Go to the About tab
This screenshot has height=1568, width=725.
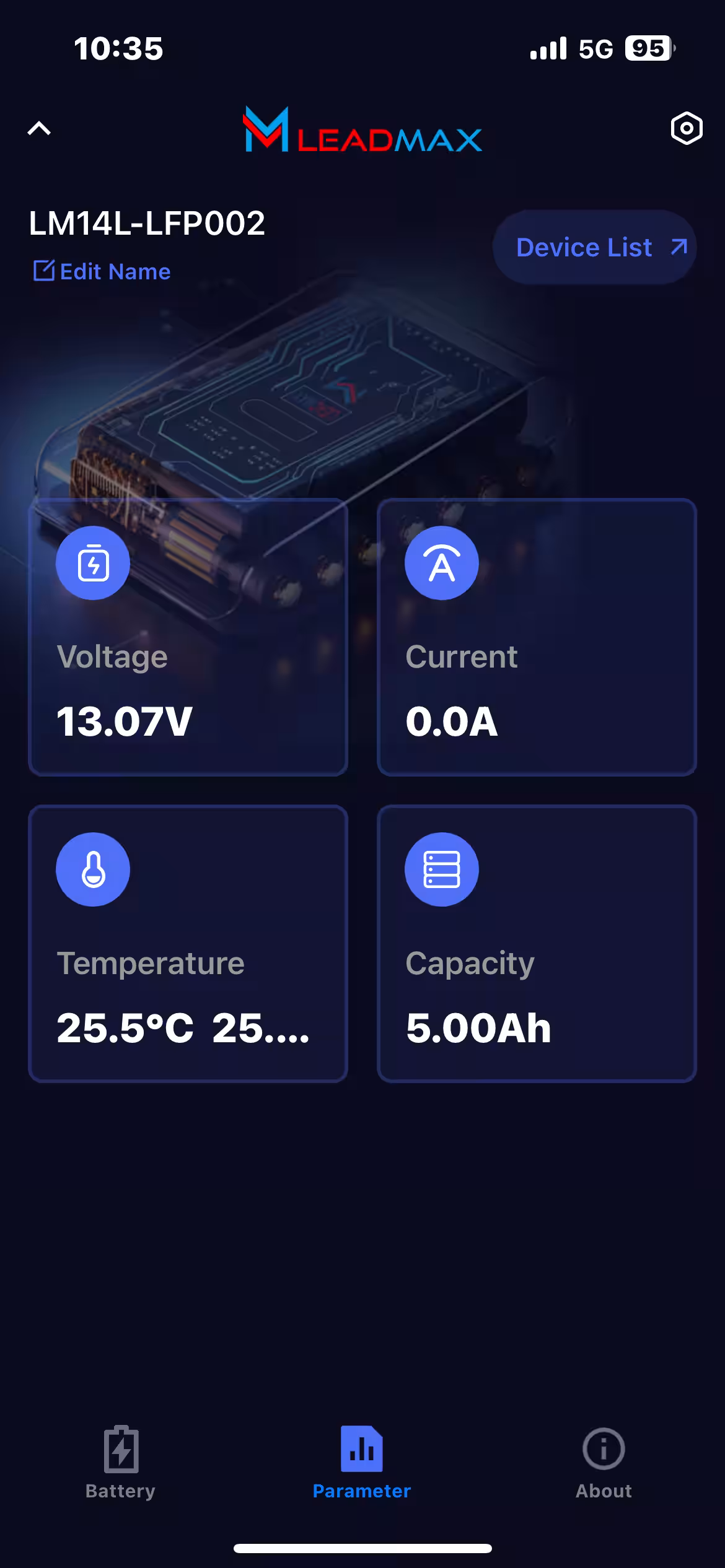tap(604, 1462)
